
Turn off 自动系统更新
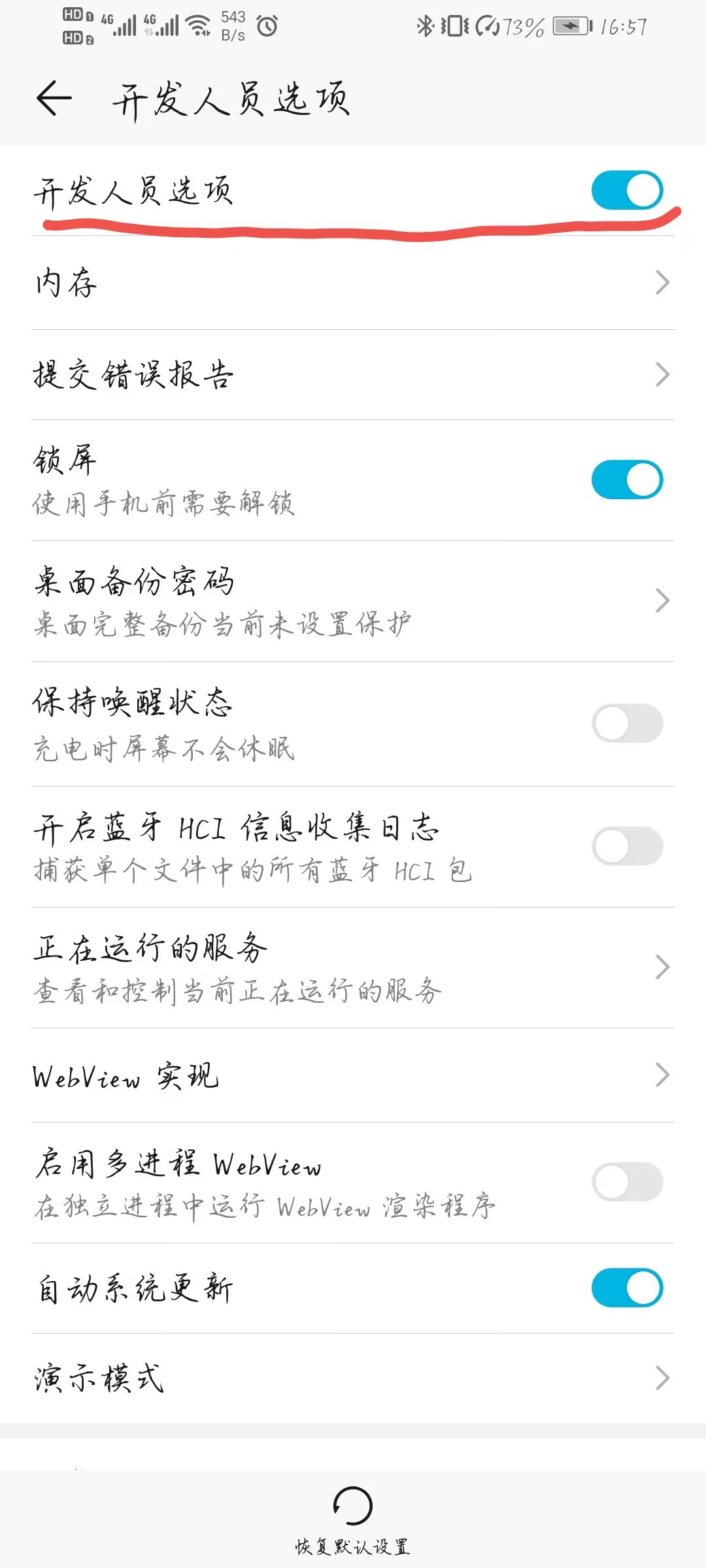(627, 1288)
